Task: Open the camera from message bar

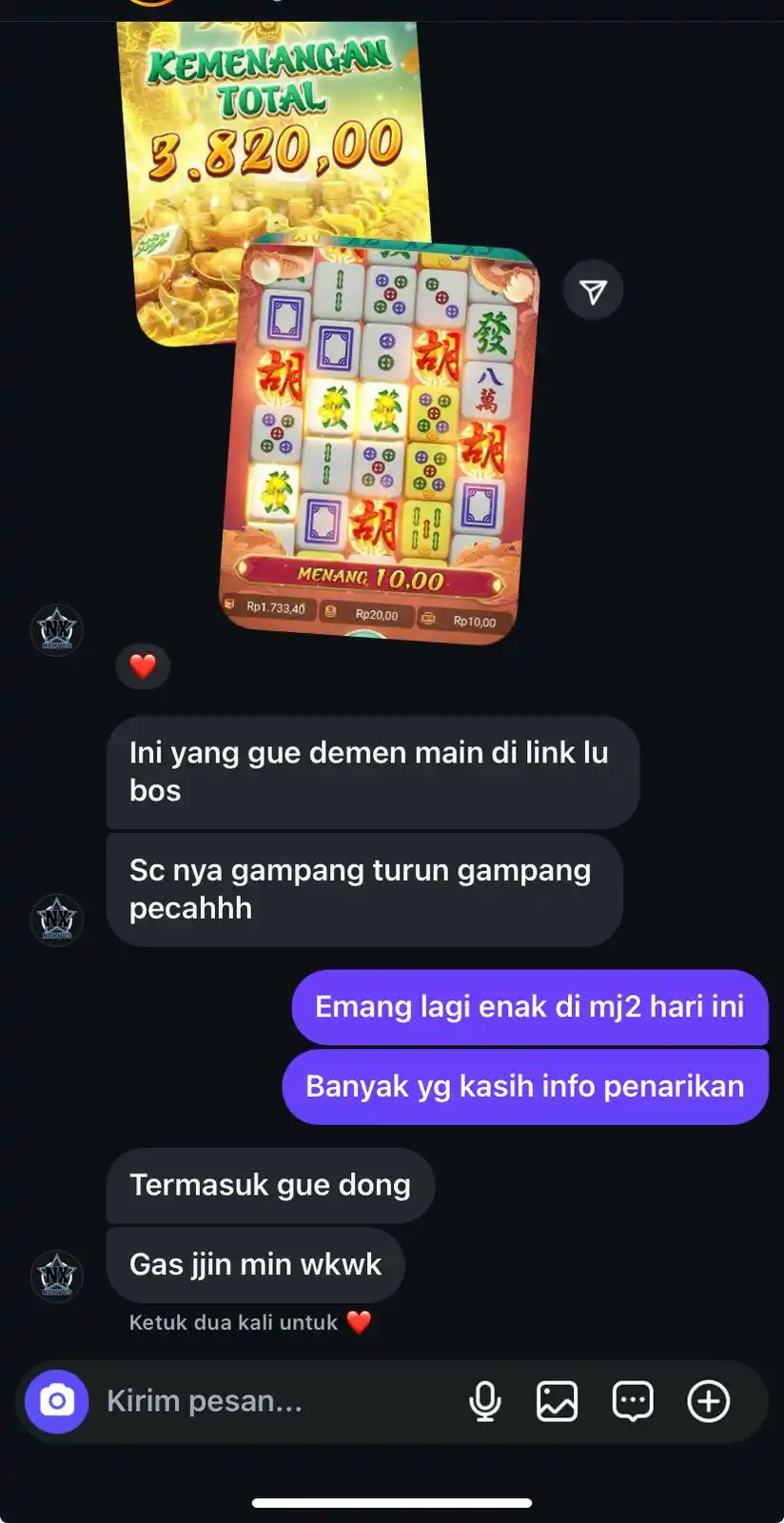Action: [x=56, y=1401]
